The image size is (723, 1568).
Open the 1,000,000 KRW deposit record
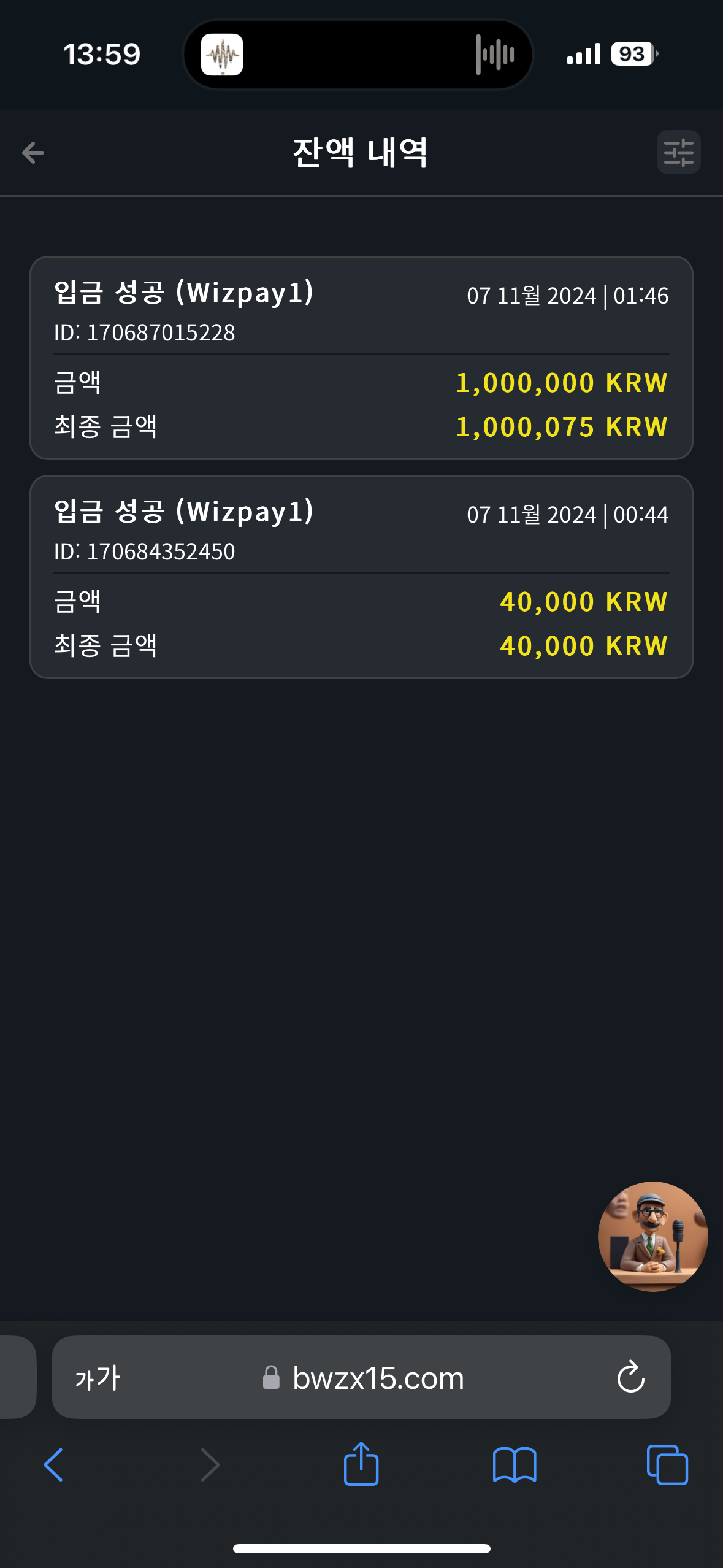point(361,358)
